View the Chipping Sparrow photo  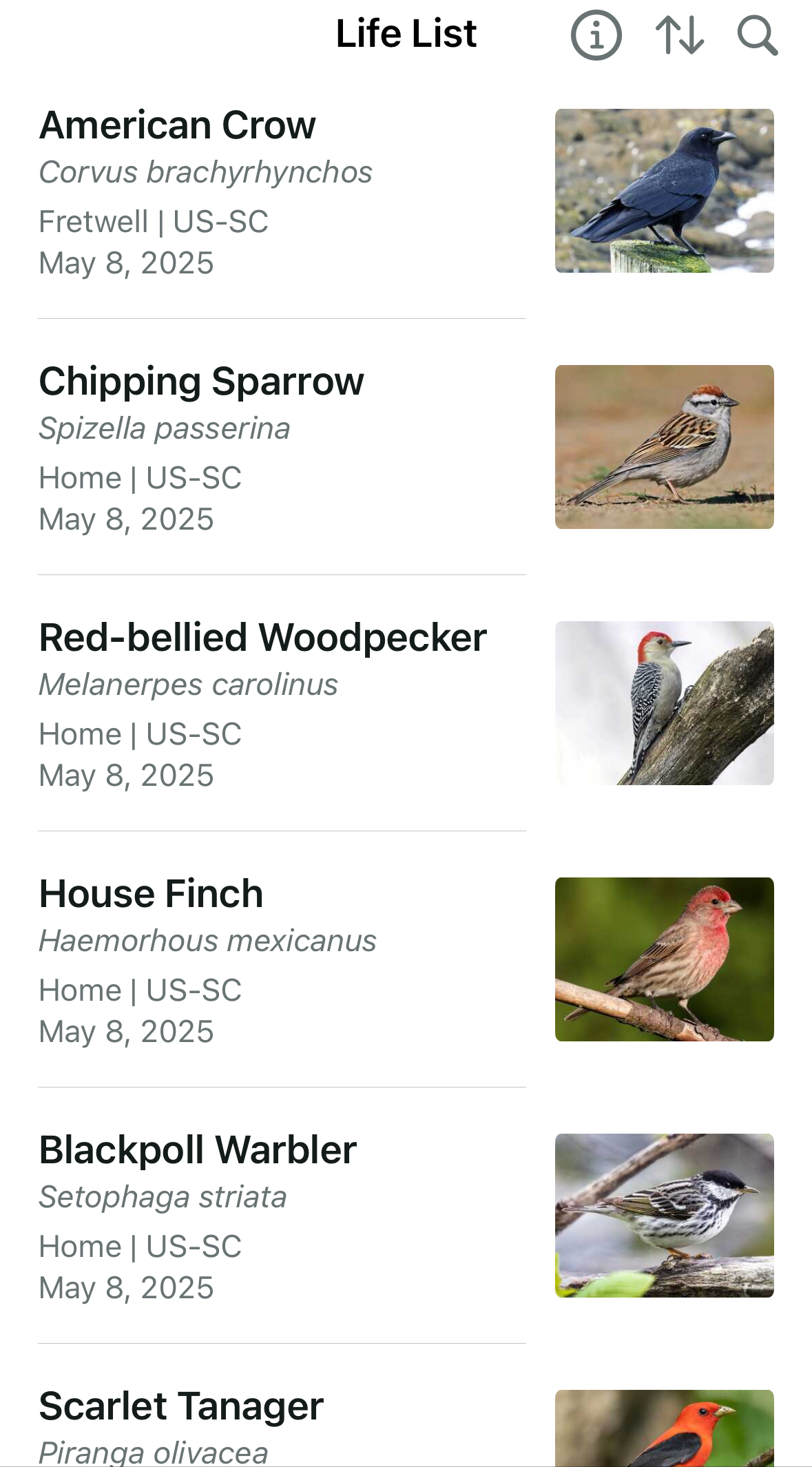[x=664, y=447]
